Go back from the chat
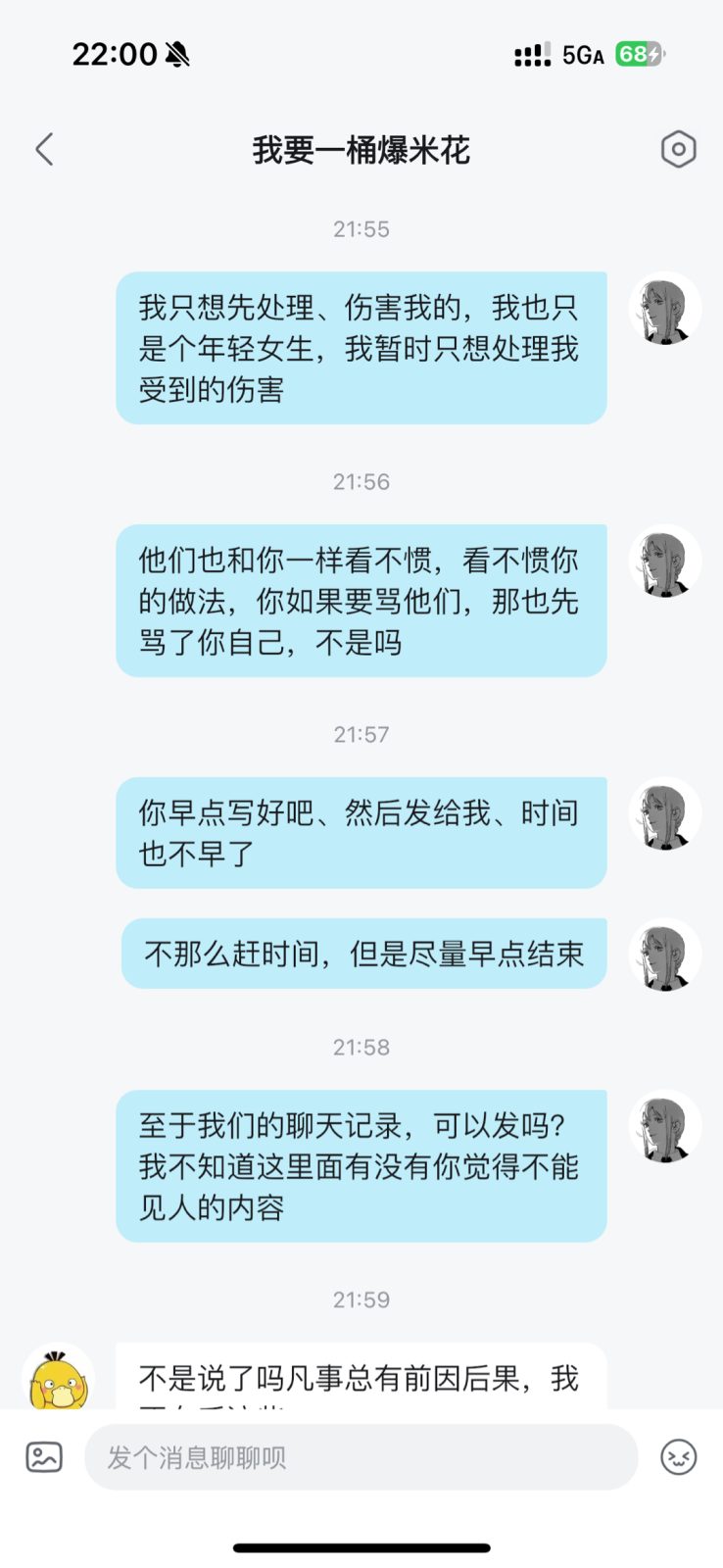723x1568 pixels. coord(44,150)
